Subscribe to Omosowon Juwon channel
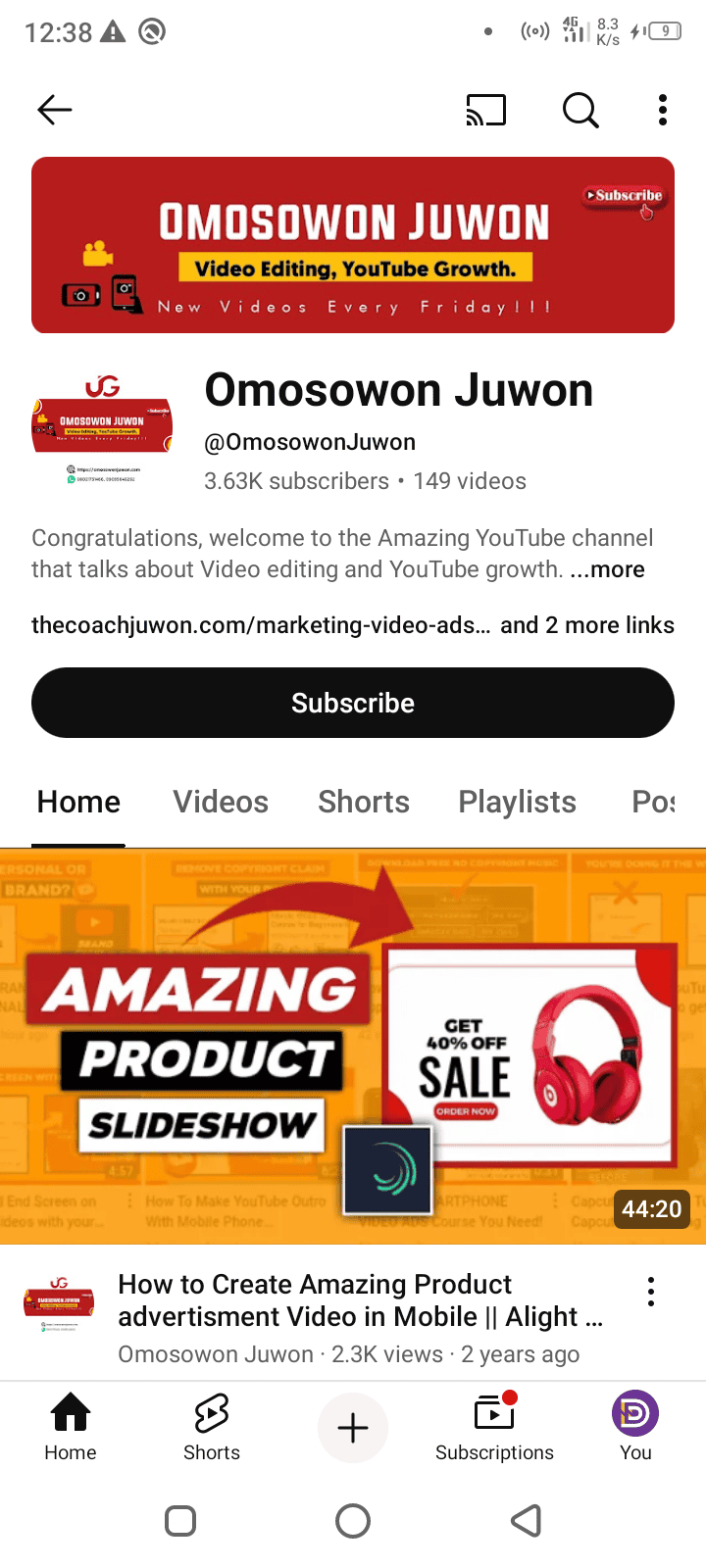This screenshot has width=706, height=1568. click(353, 703)
